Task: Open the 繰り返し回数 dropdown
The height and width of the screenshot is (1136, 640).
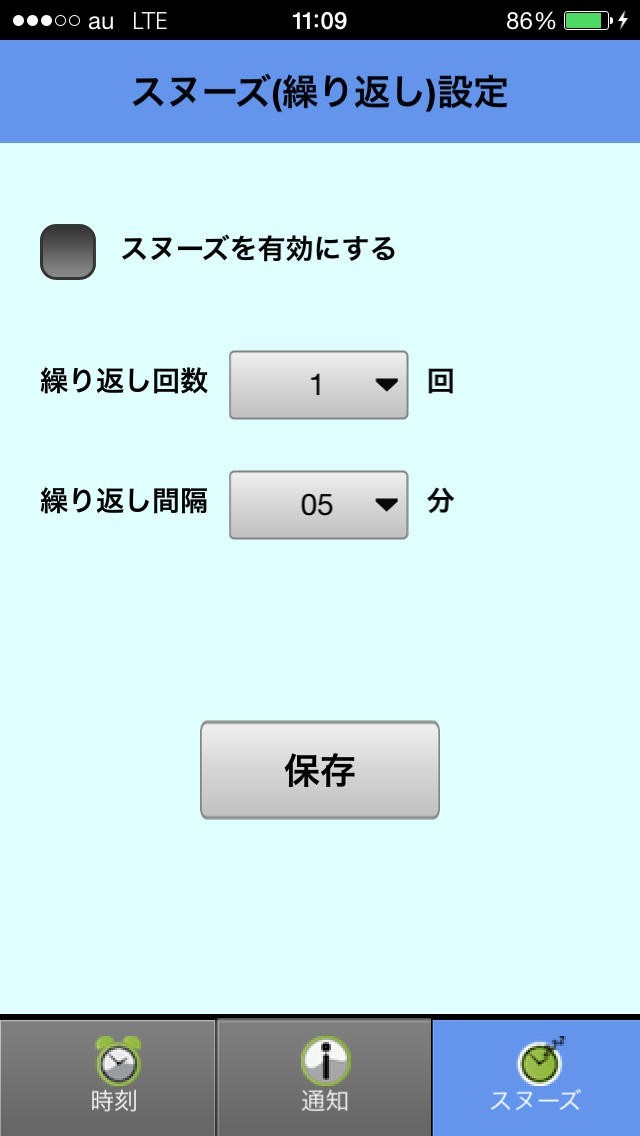Action: click(319, 385)
